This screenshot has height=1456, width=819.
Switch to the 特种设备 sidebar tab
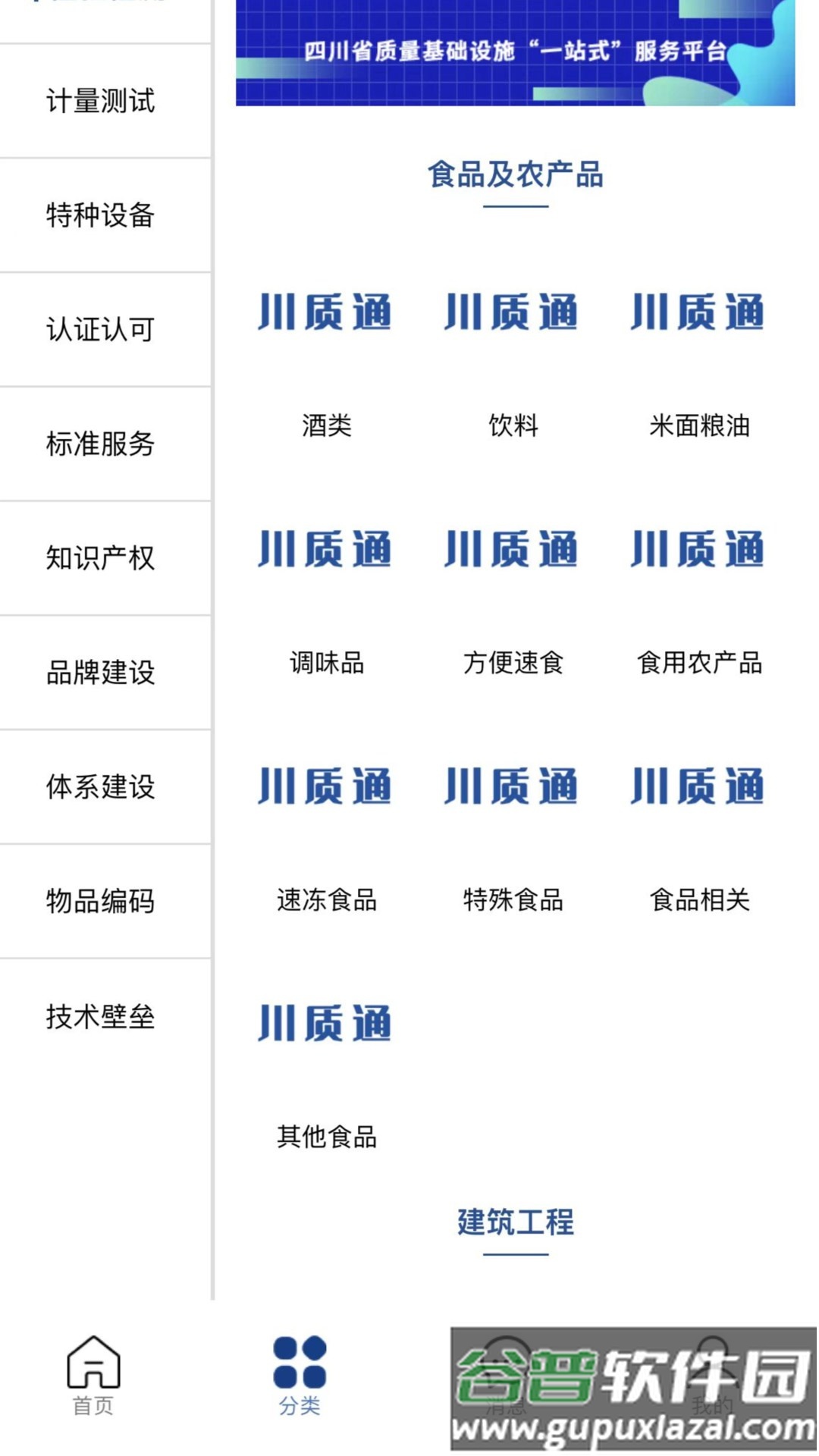tap(101, 217)
